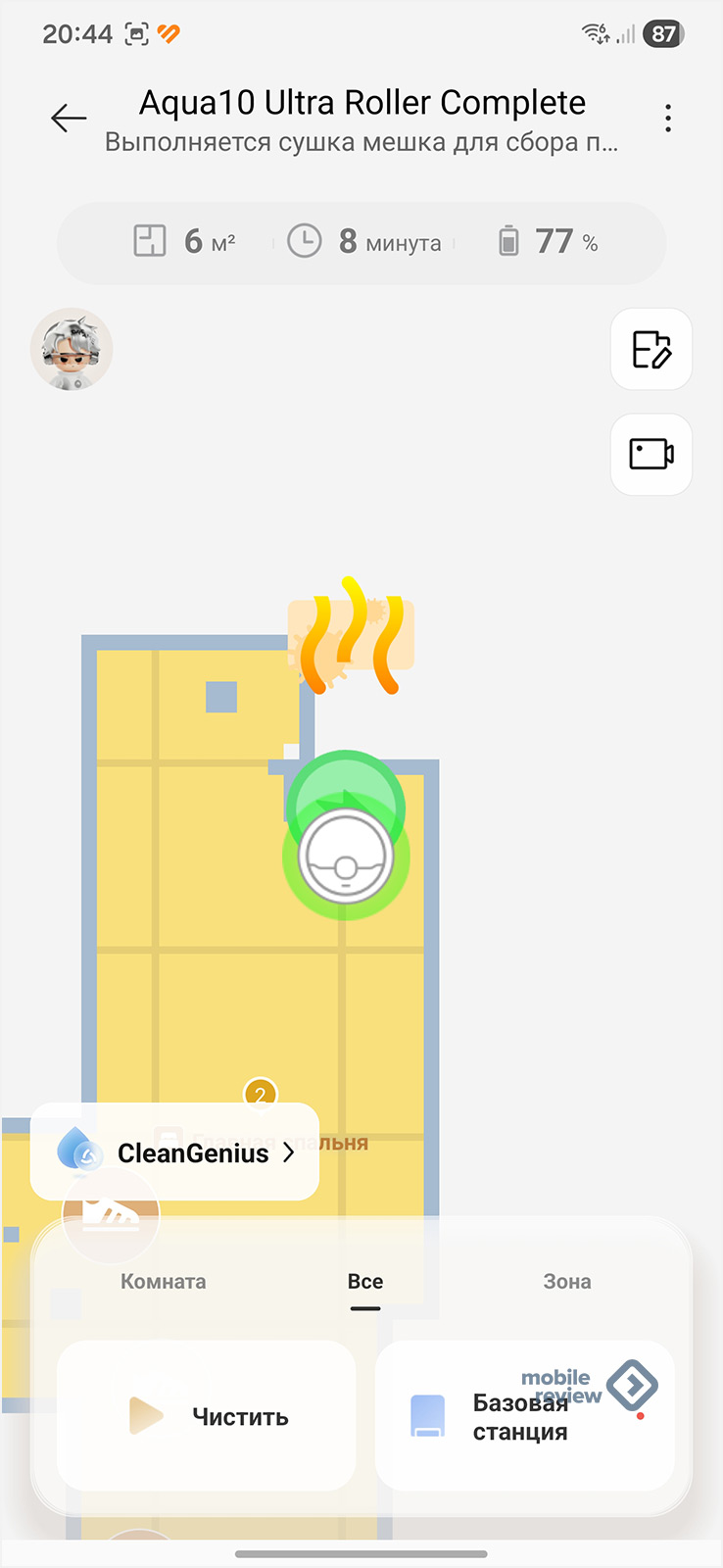Go back using the arrow icon
The height and width of the screenshot is (1568, 723).
(x=69, y=119)
